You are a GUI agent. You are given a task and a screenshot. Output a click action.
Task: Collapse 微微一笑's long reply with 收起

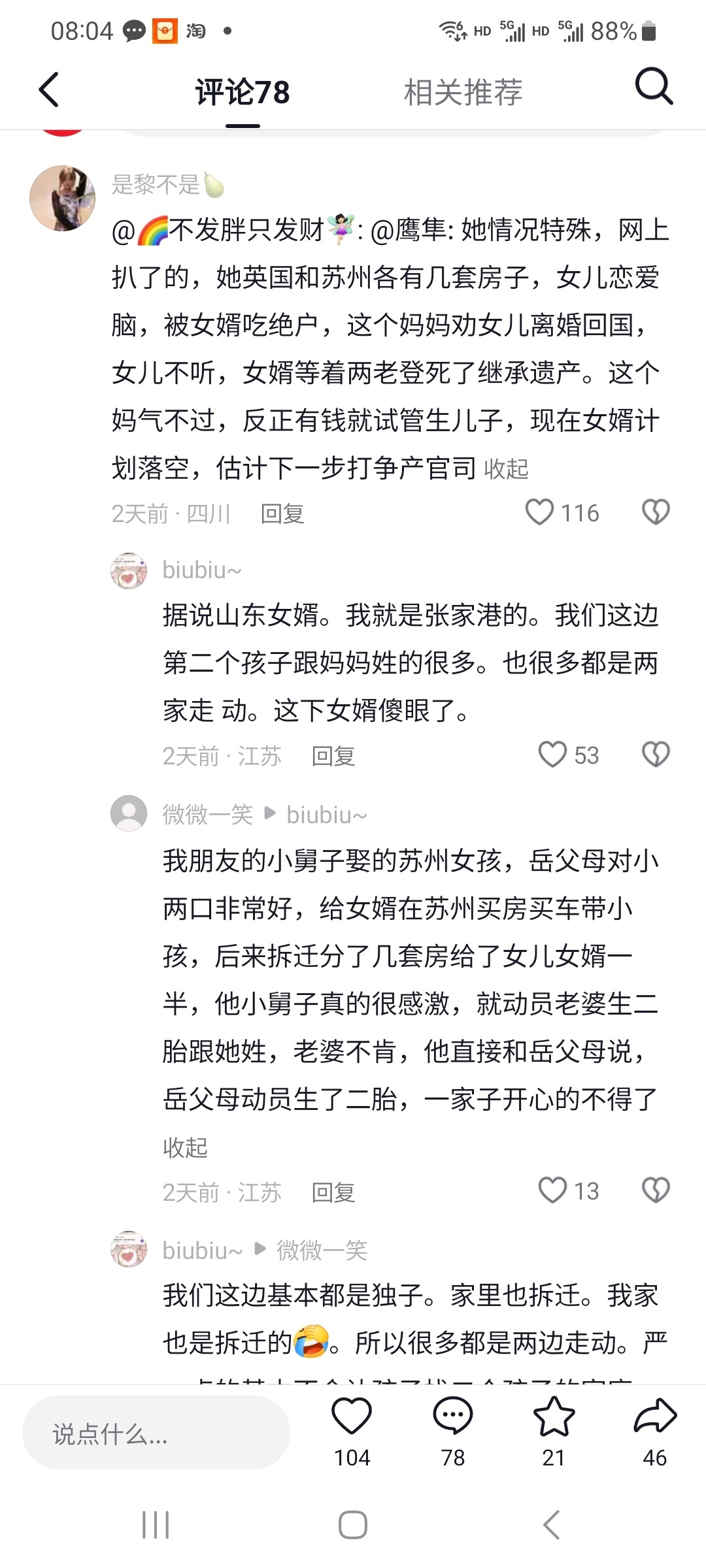[x=185, y=1147]
